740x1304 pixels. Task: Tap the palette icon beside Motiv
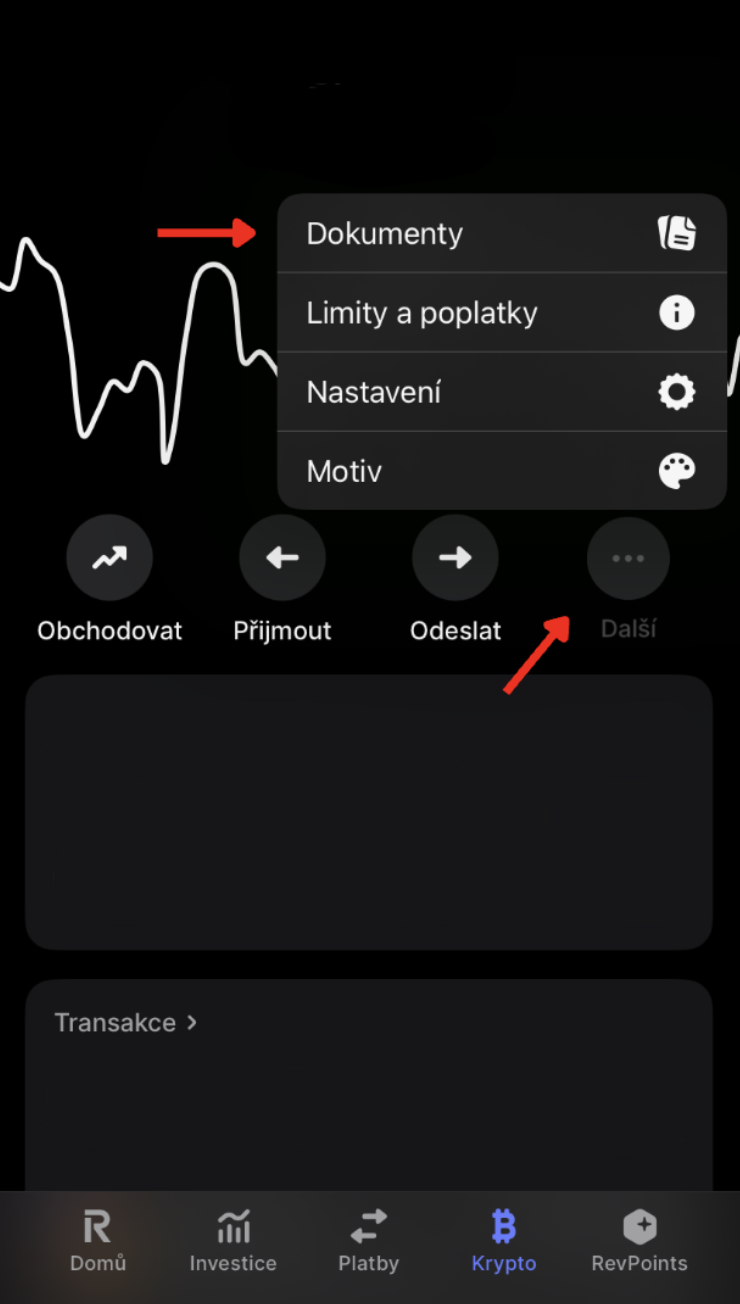[678, 470]
